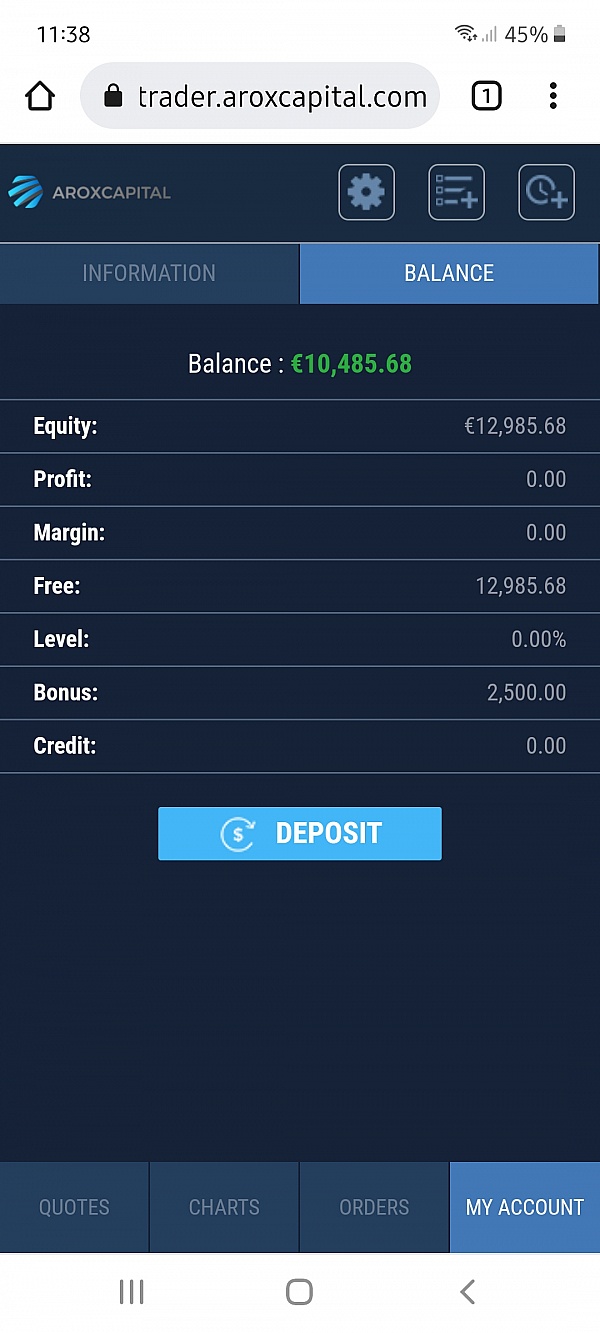Tap the browser address bar

coord(260,96)
